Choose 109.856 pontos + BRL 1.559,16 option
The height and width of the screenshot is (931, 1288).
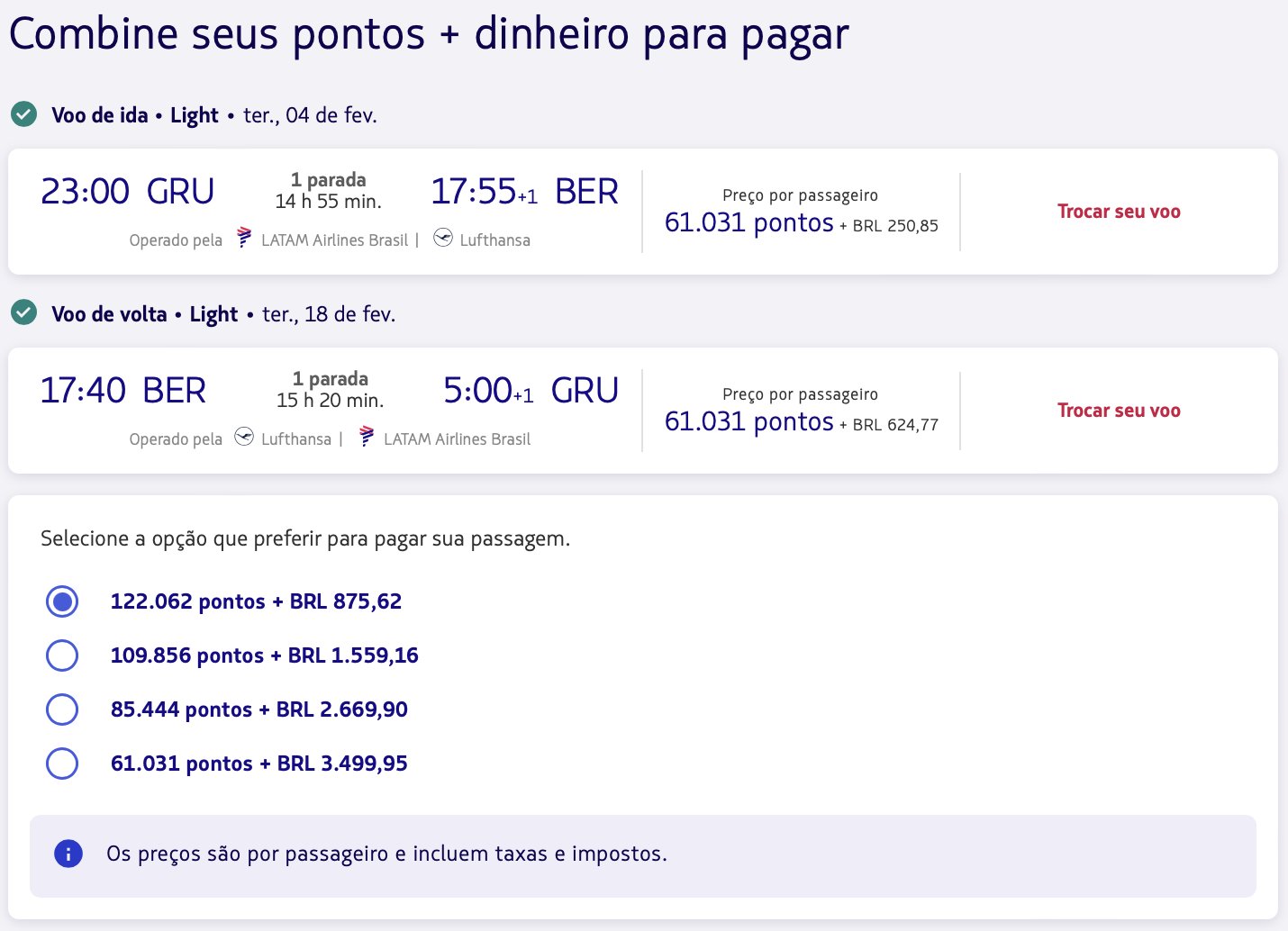point(62,655)
